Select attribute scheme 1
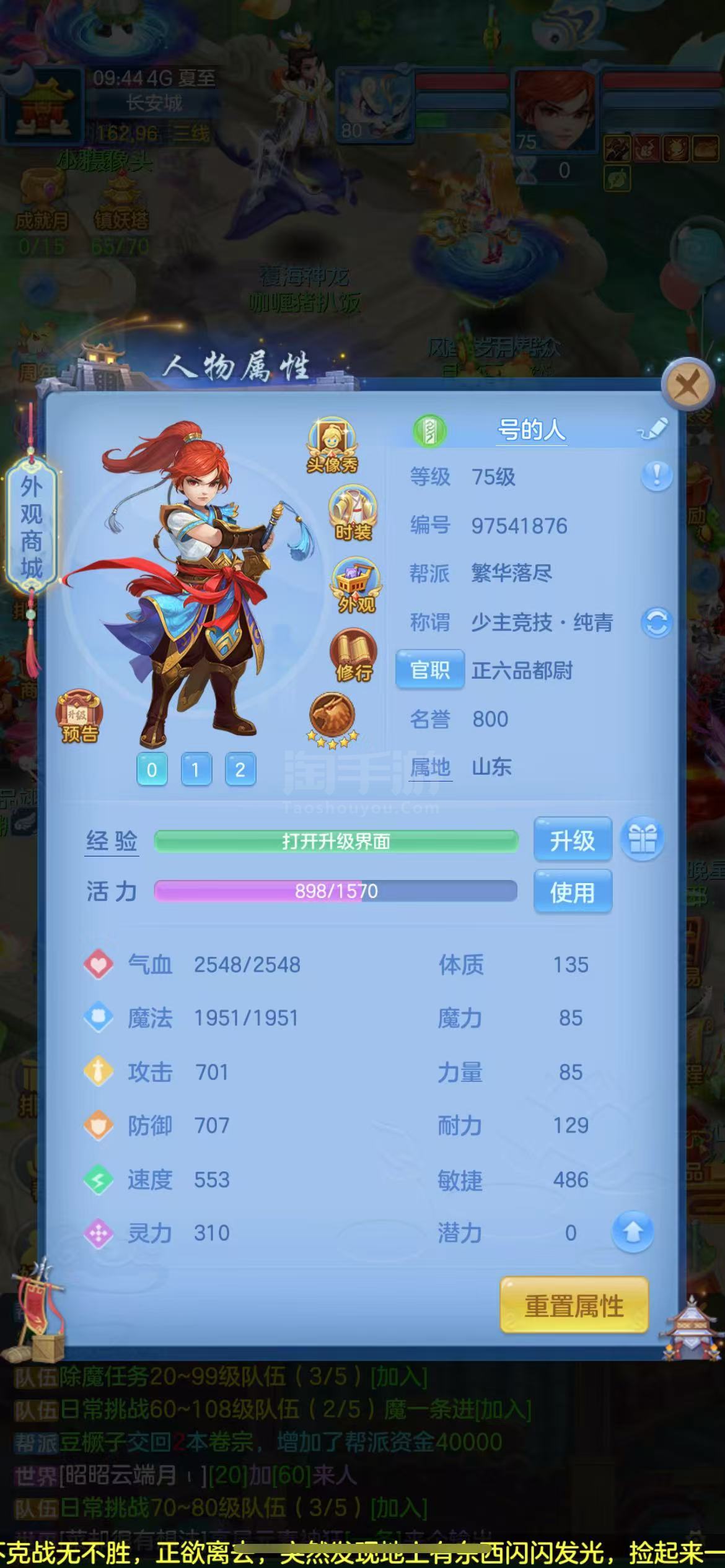Screen dimensions: 725x1568 pyautogui.click(x=196, y=770)
